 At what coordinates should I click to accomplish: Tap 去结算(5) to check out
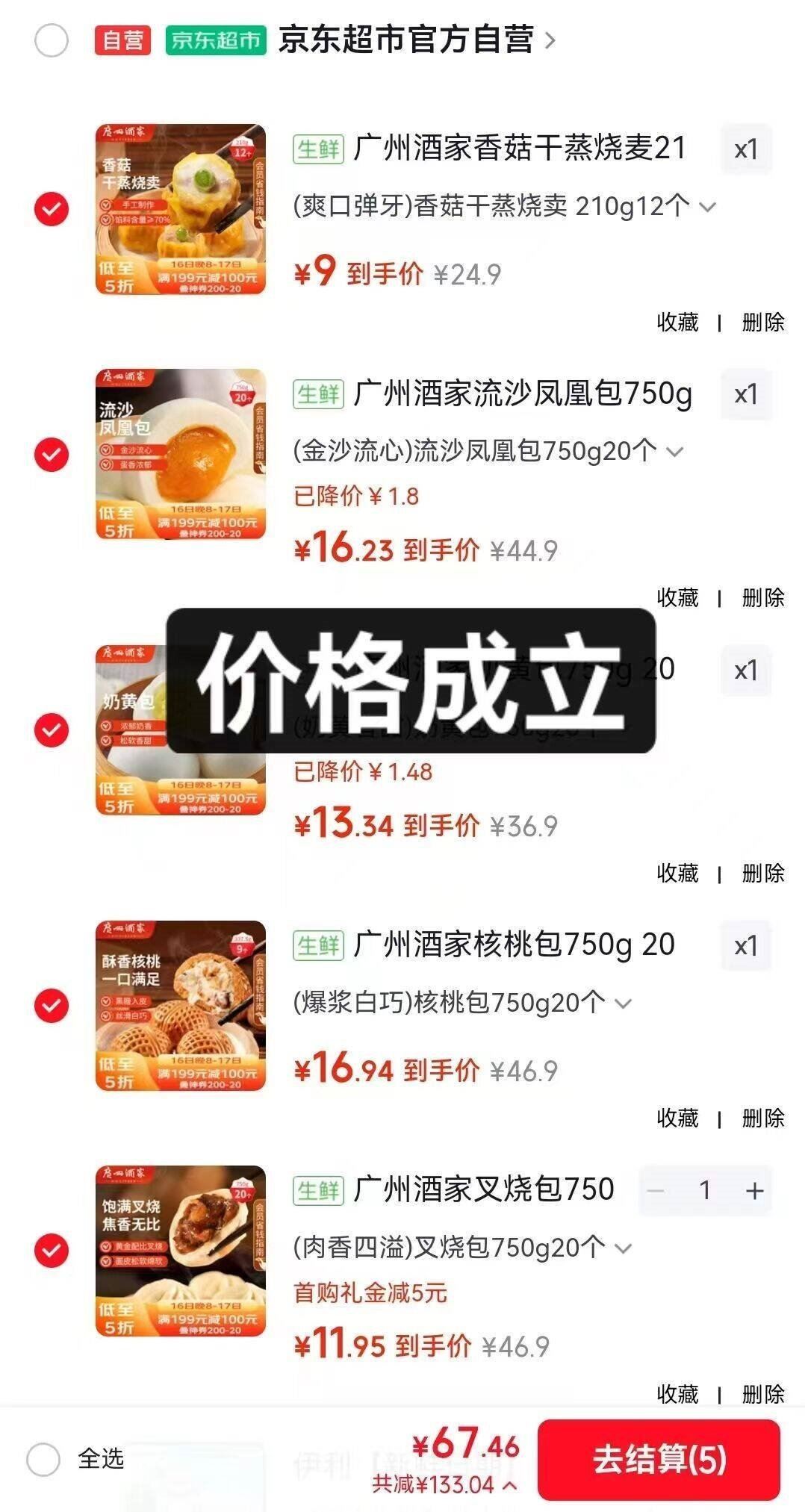[x=659, y=1460]
